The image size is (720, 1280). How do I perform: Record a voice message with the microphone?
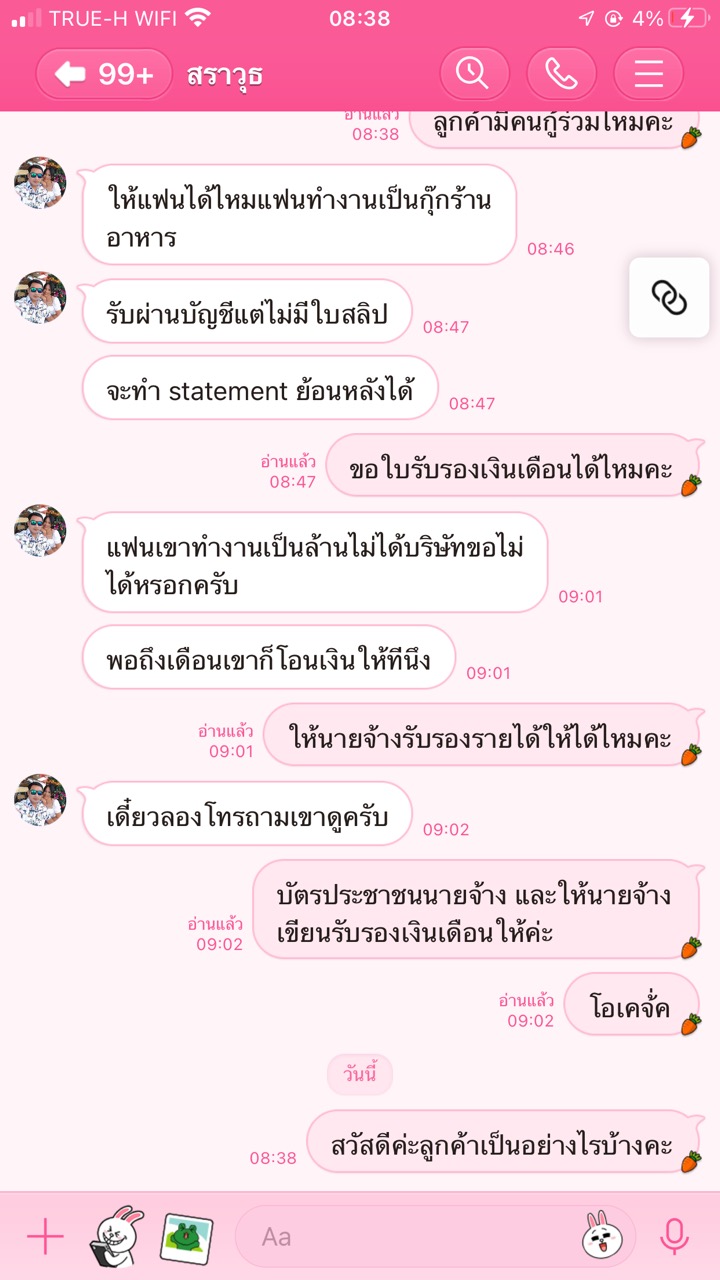point(674,1237)
